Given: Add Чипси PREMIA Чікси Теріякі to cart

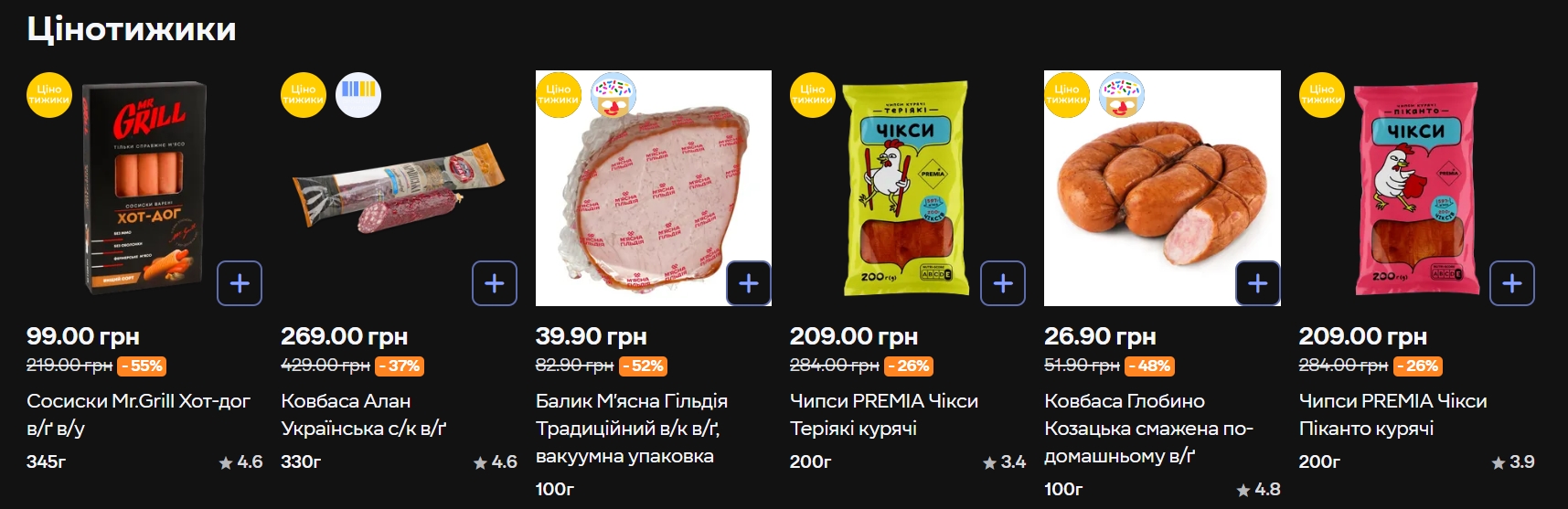Looking at the screenshot, I should click(x=1003, y=283).
